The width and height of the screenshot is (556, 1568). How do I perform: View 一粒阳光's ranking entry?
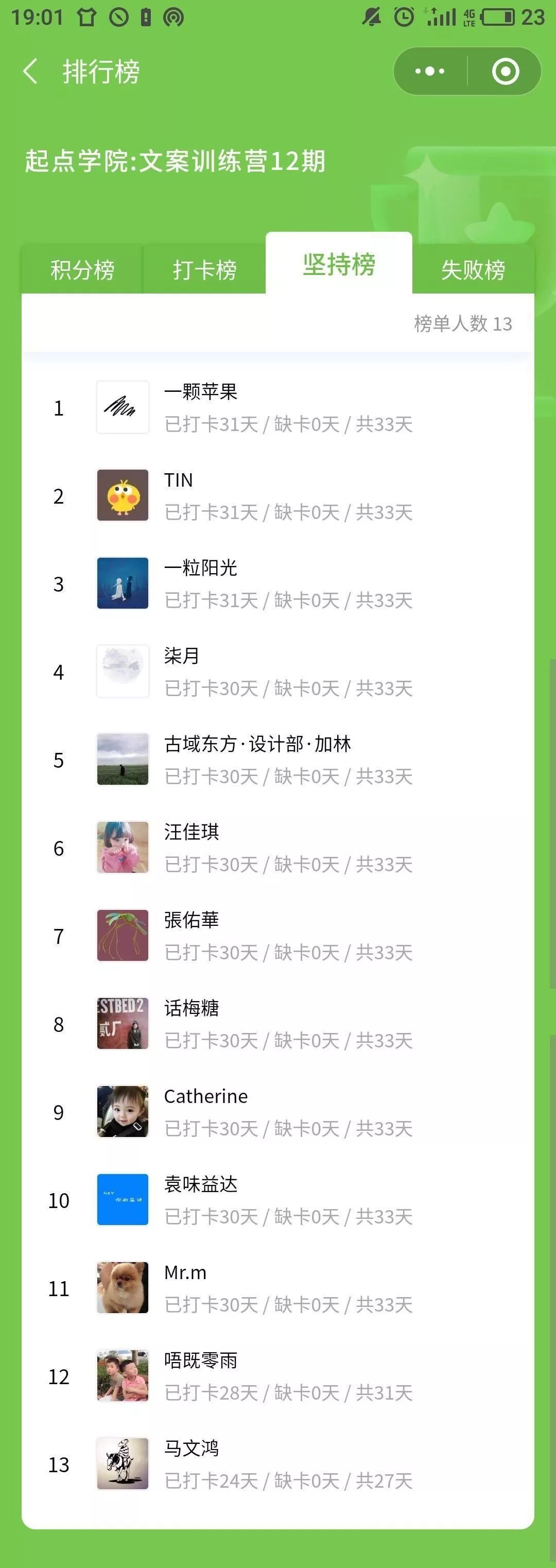point(277,584)
